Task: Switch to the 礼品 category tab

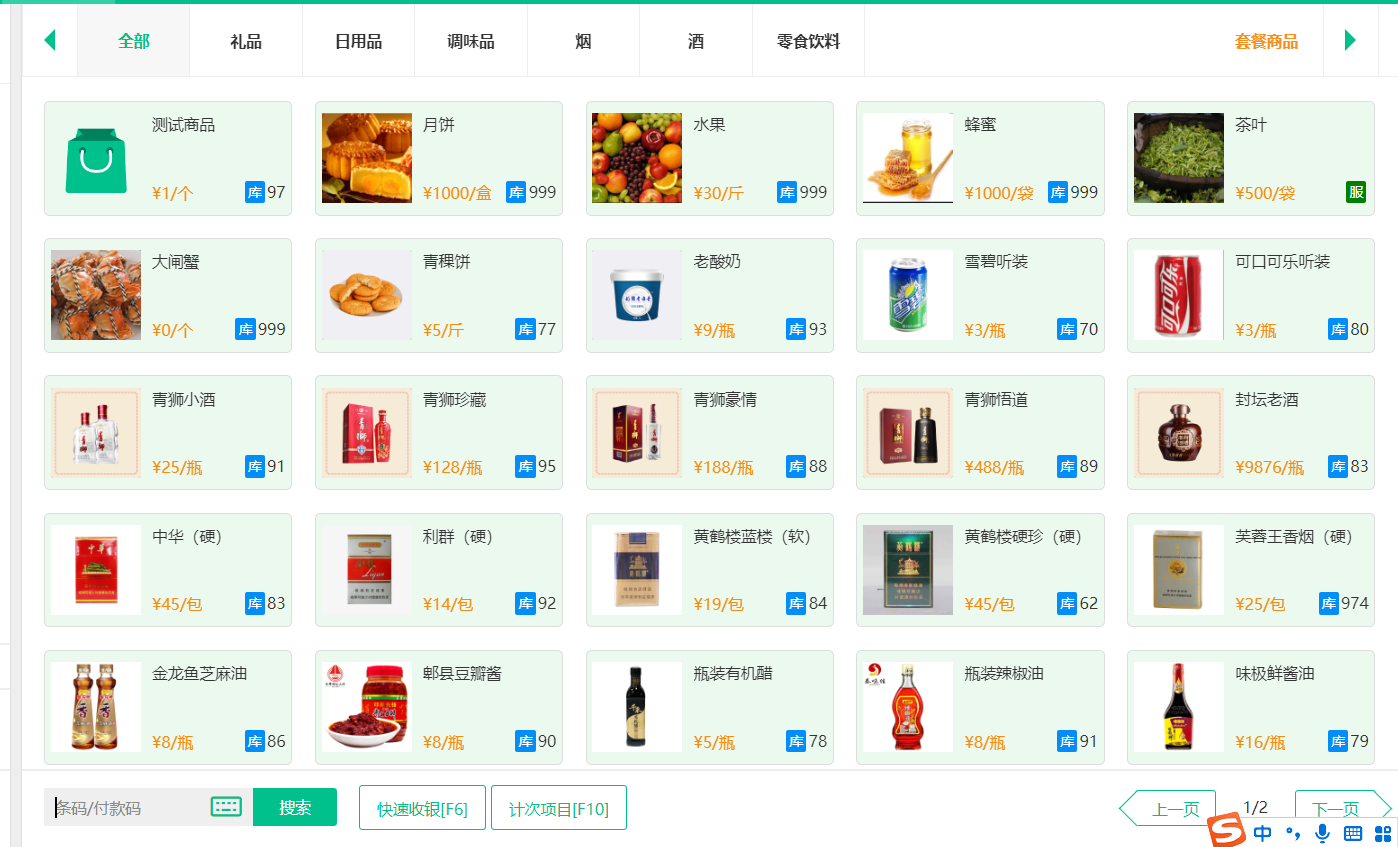Action: (245, 41)
